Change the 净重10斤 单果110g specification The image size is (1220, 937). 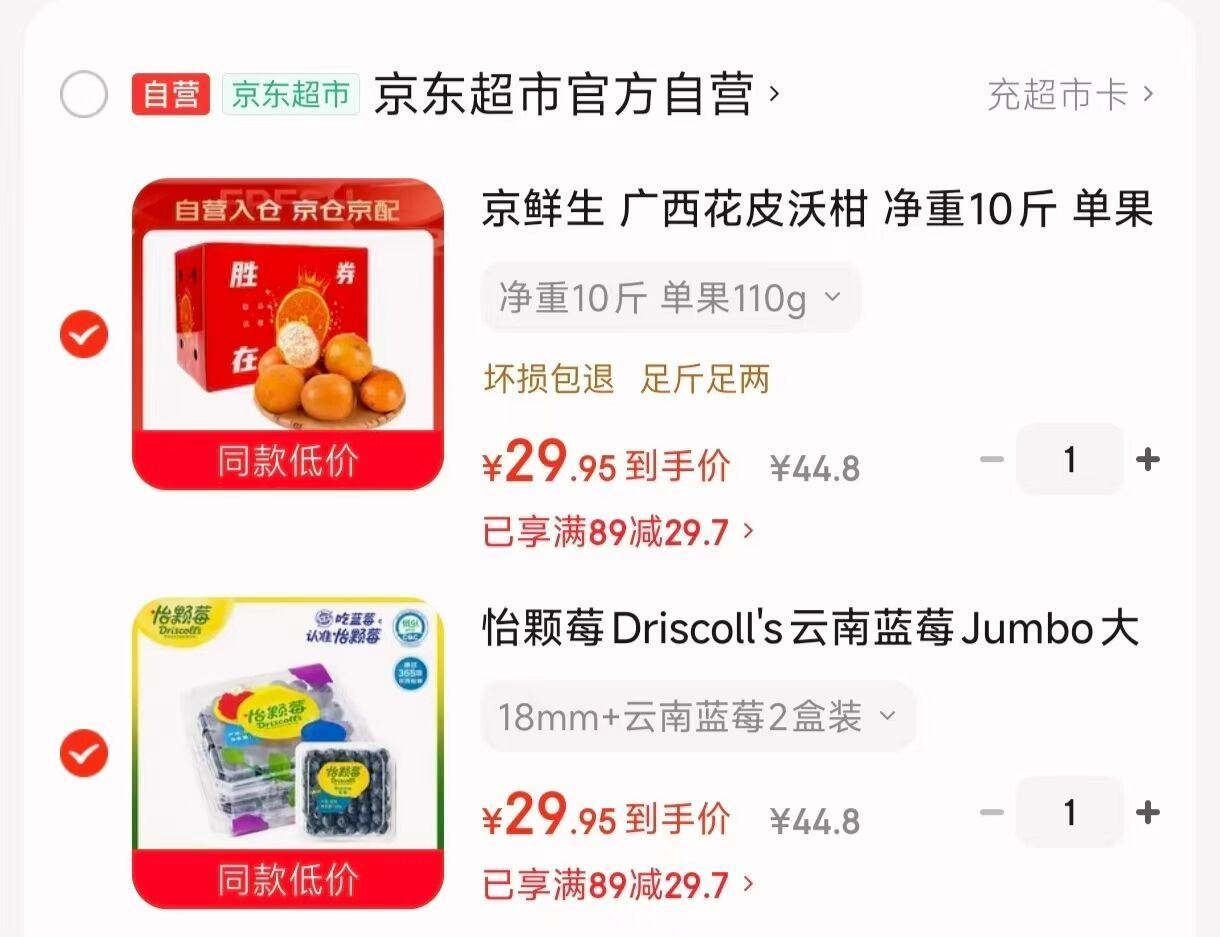pos(670,298)
